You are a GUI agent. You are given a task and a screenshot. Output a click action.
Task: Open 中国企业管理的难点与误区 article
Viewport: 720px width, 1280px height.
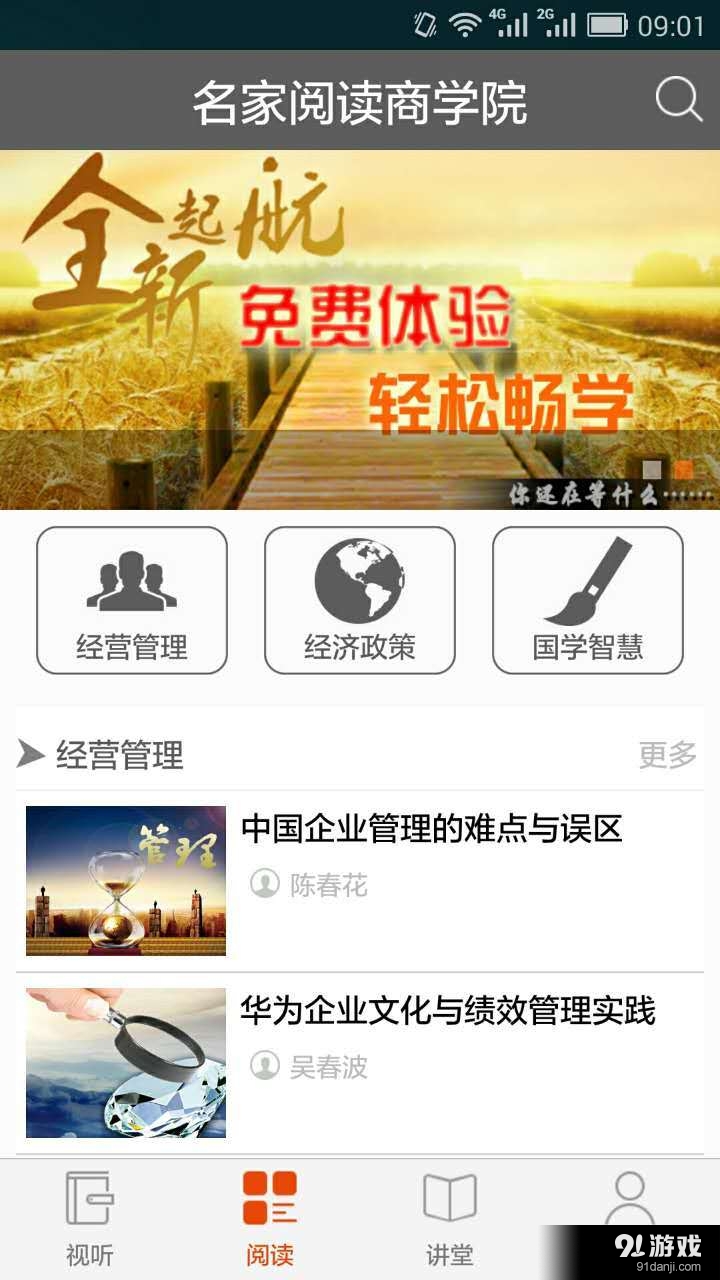point(430,829)
